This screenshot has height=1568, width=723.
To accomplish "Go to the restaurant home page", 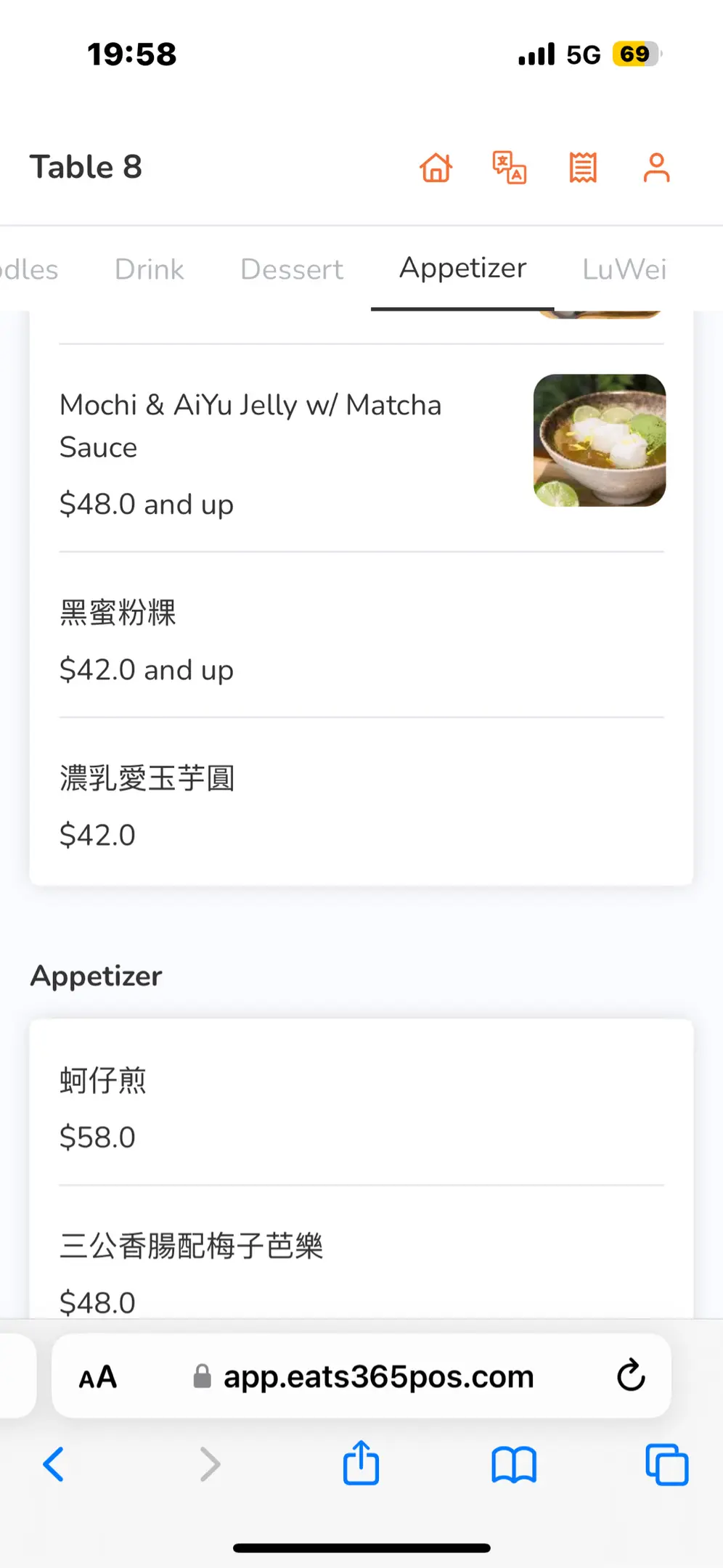I will pos(436,168).
